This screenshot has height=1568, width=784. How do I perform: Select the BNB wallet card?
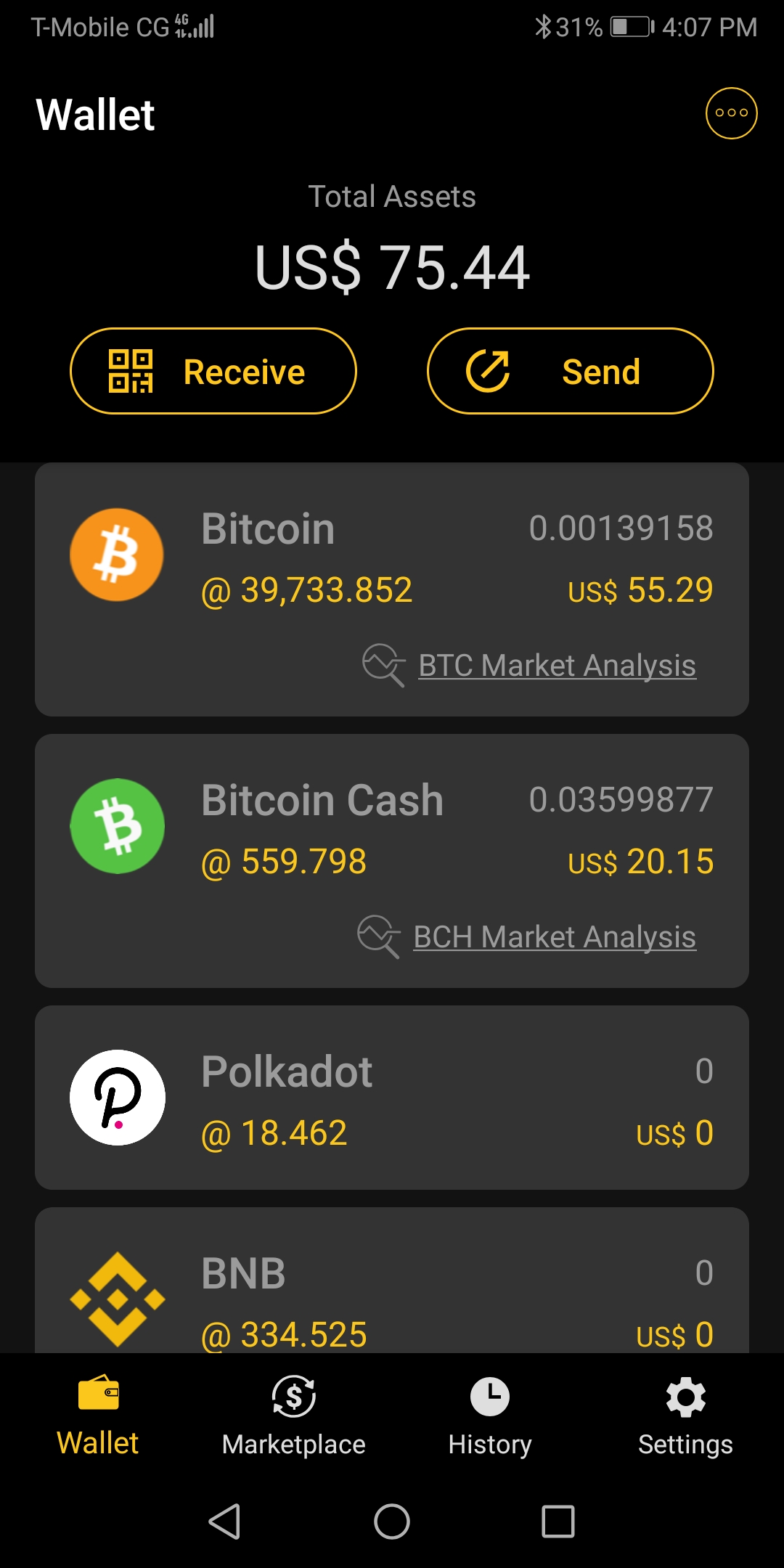[x=392, y=1281]
